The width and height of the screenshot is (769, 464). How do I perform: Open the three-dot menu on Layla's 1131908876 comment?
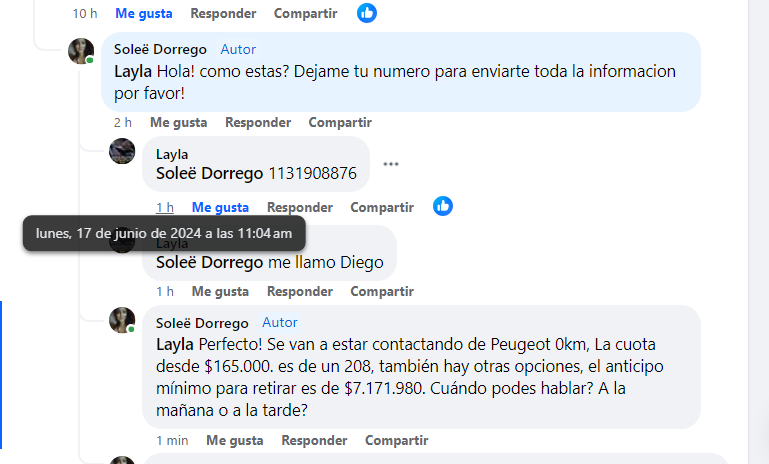click(391, 164)
